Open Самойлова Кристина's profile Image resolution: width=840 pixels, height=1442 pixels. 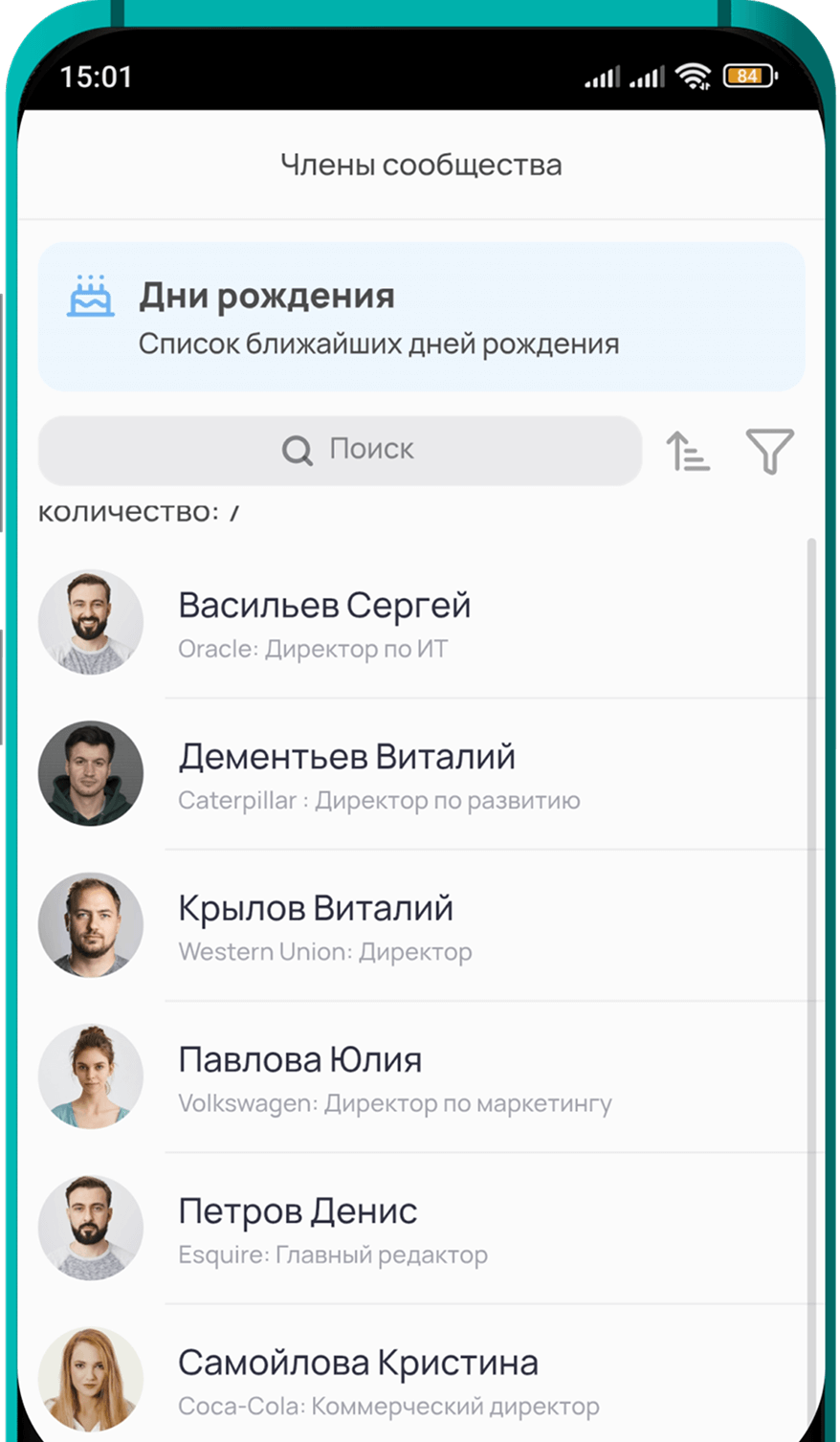(x=358, y=1379)
